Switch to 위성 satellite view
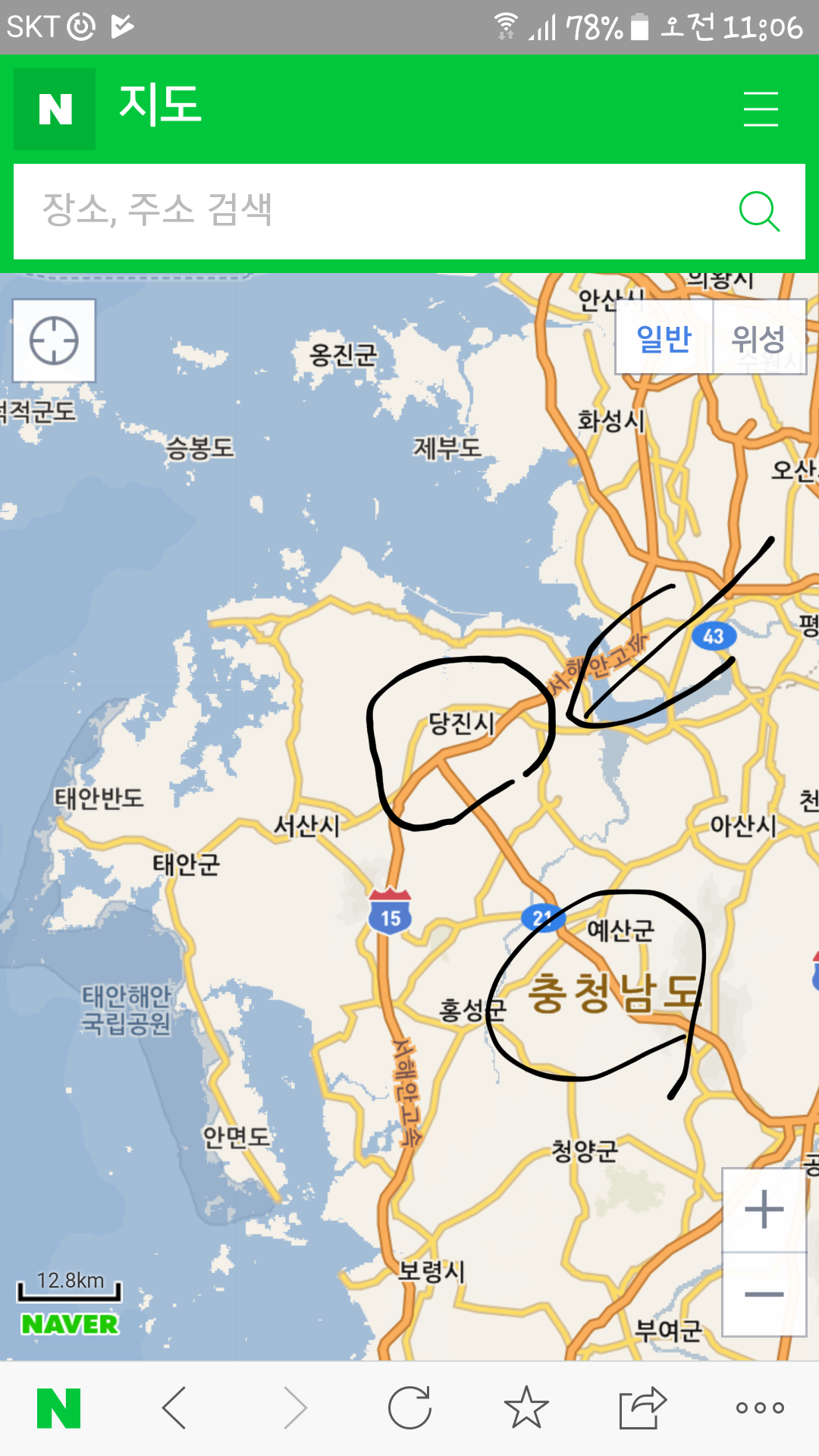This screenshot has height=1456, width=819. coord(758,337)
